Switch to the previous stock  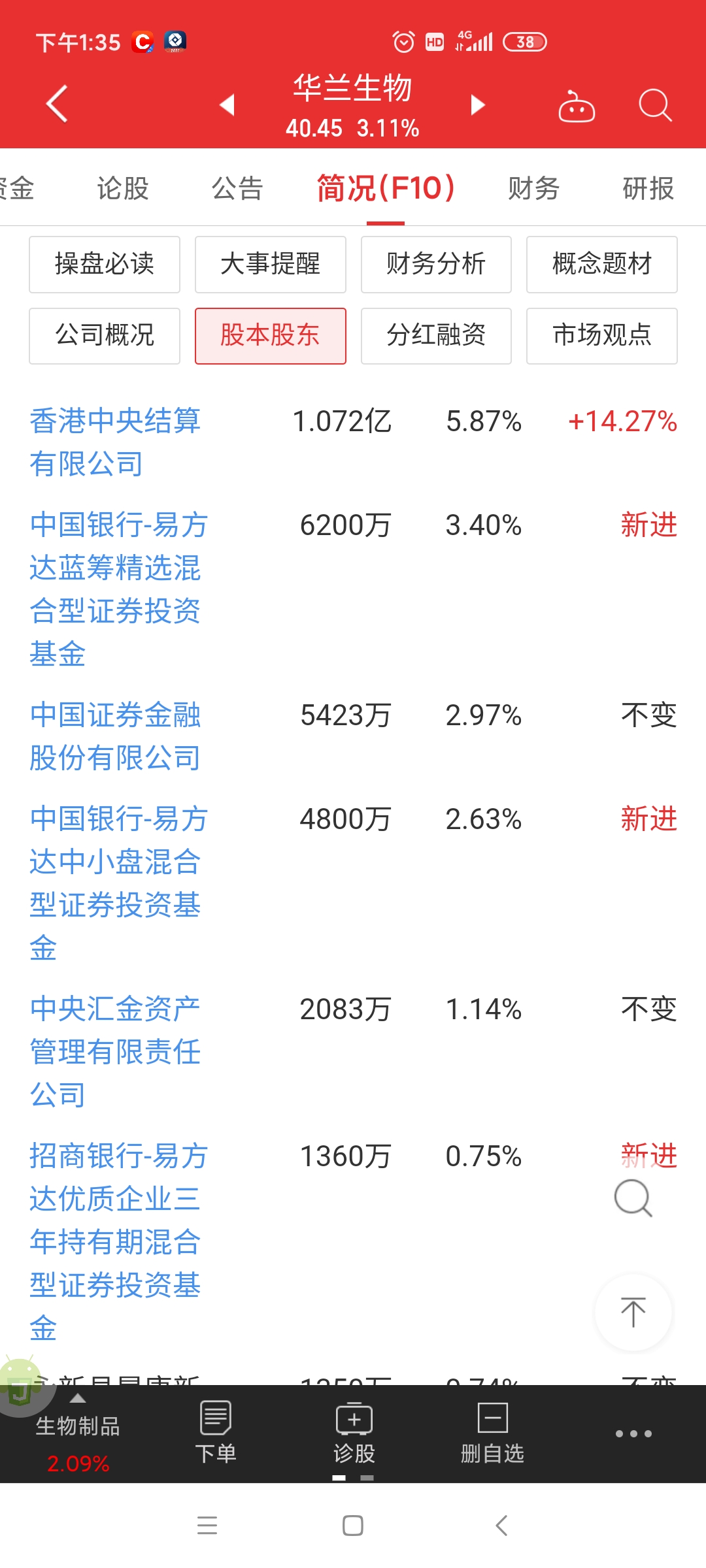pos(227,105)
